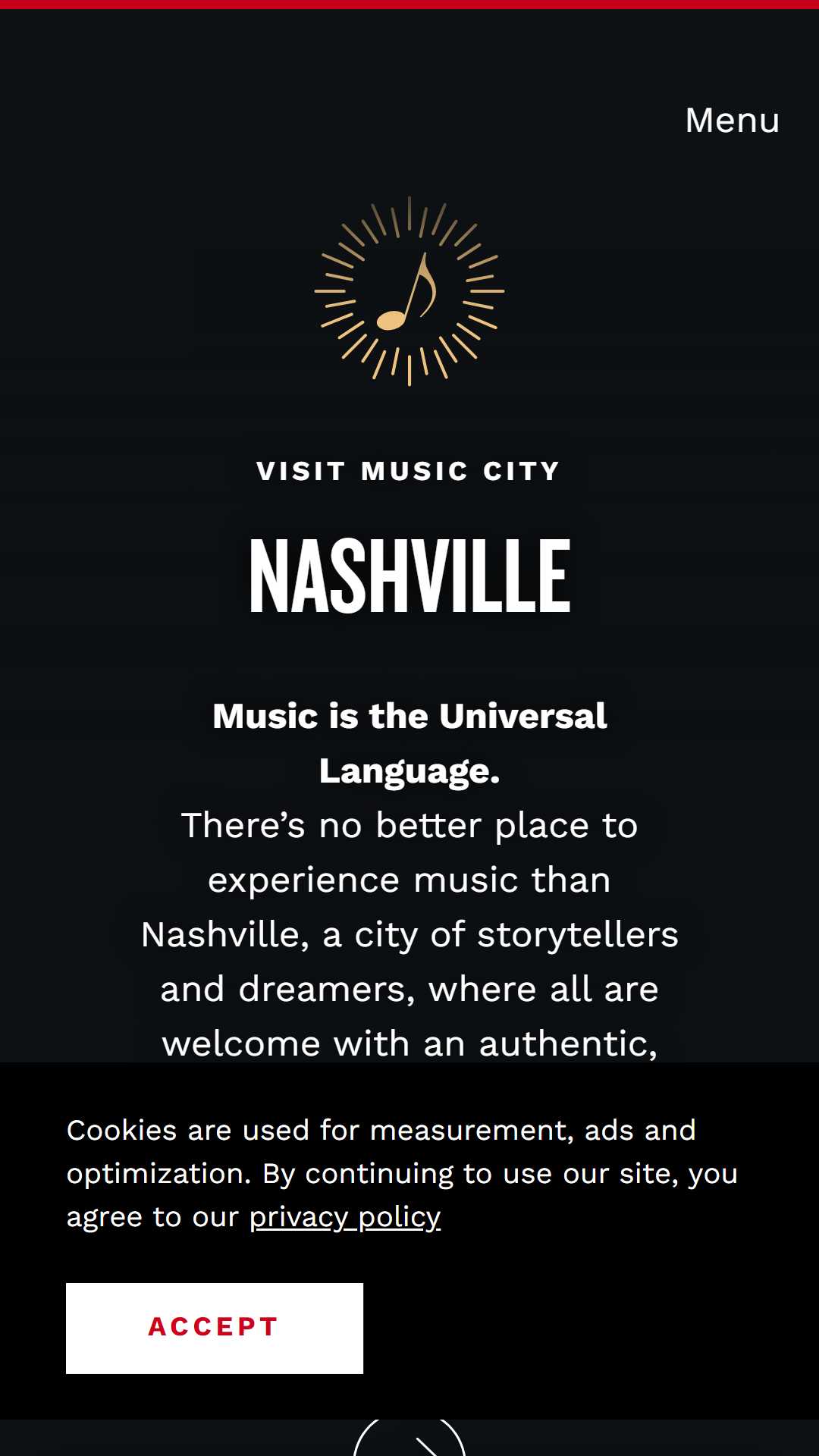Open the Menu in the header
Image resolution: width=819 pixels, height=1456 pixels.
pyautogui.click(x=732, y=121)
